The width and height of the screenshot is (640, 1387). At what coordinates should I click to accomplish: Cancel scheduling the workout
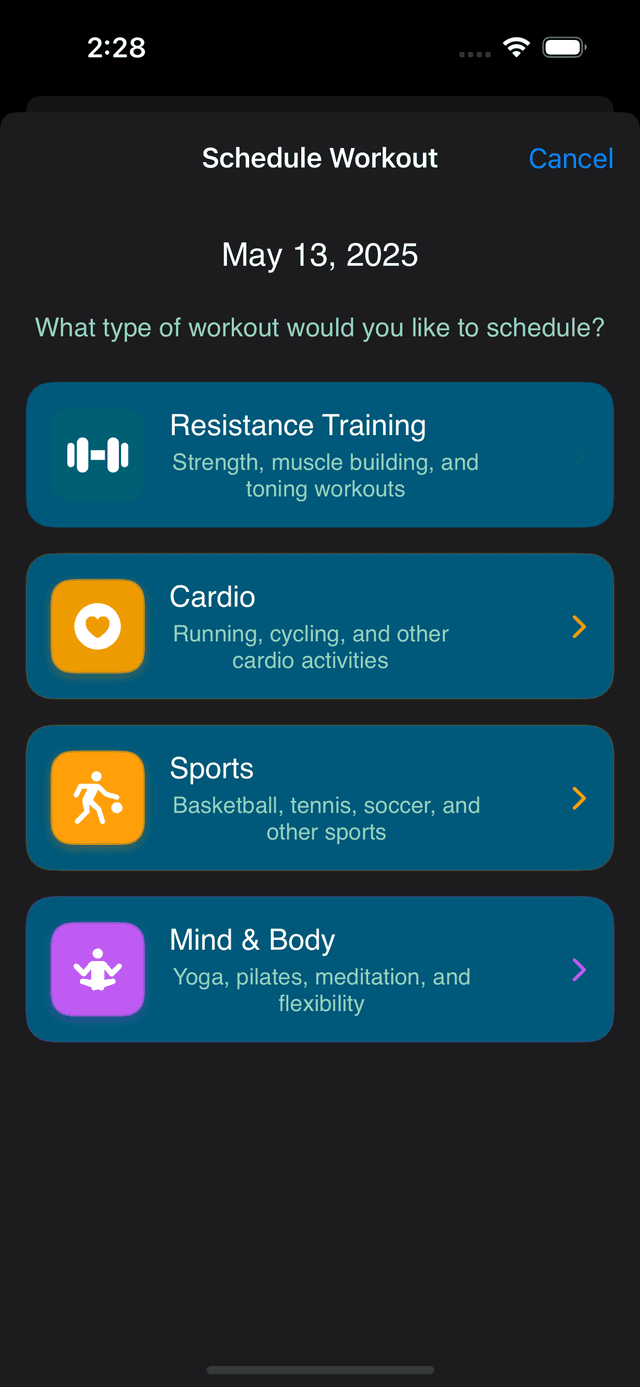click(570, 158)
